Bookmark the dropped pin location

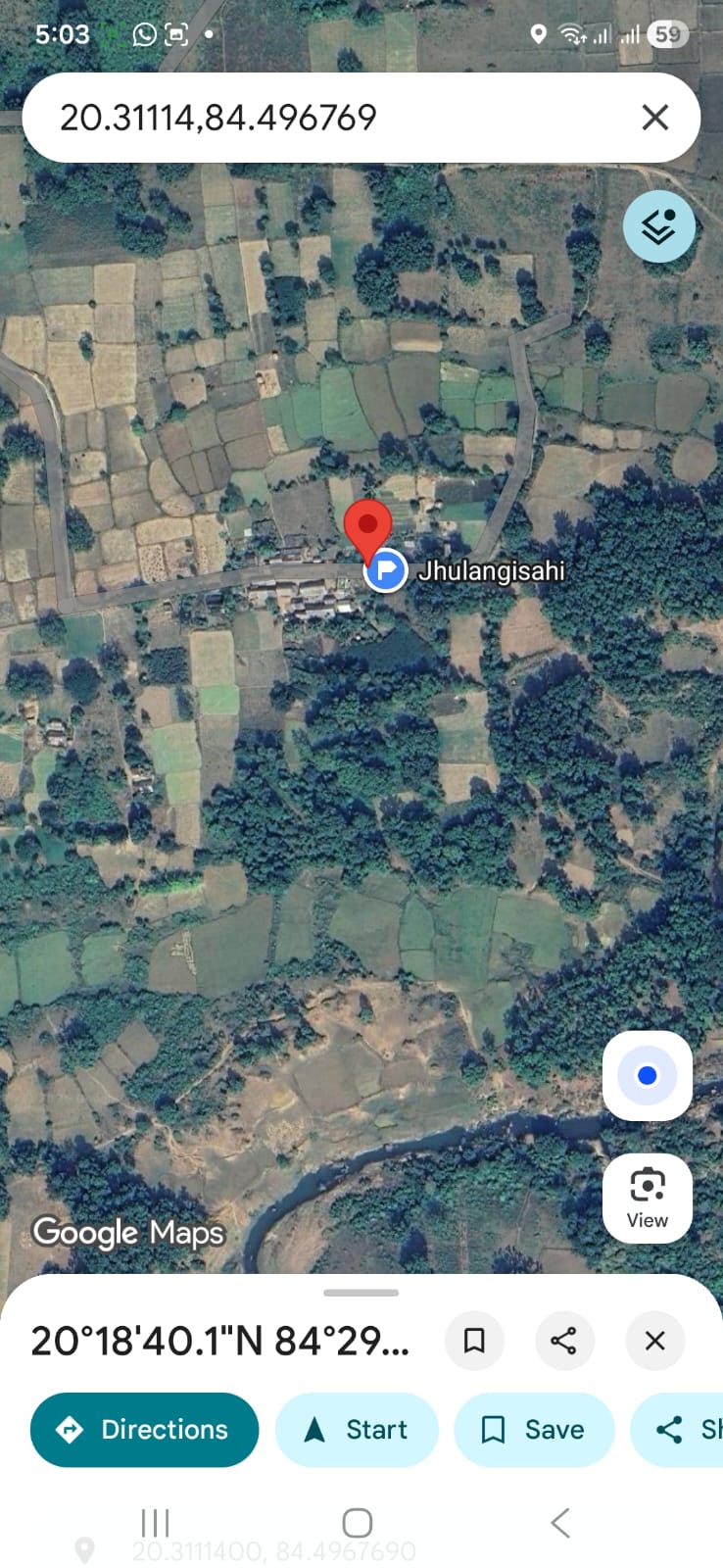pyautogui.click(x=474, y=1340)
